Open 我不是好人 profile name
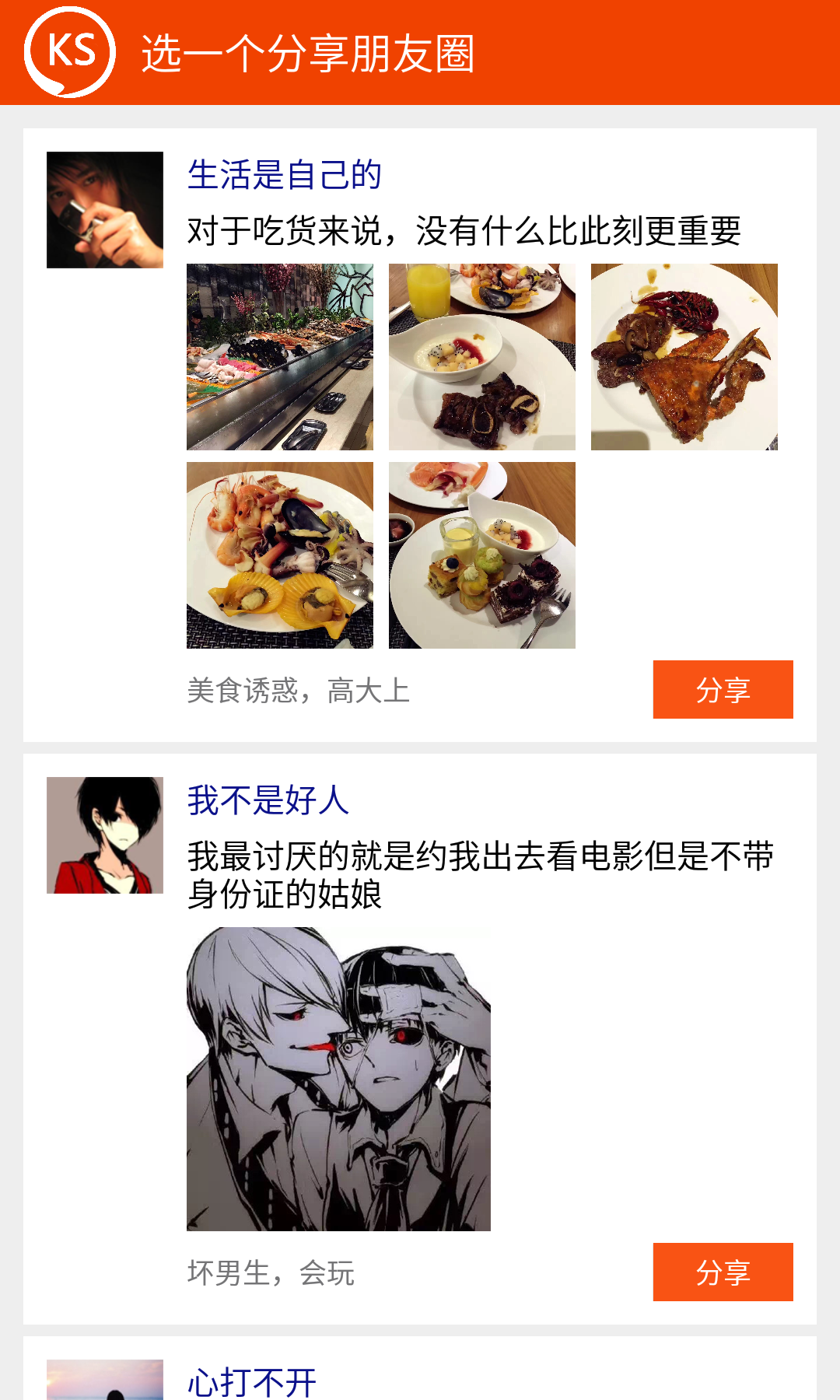This screenshot has height=1400, width=840. coord(268,800)
